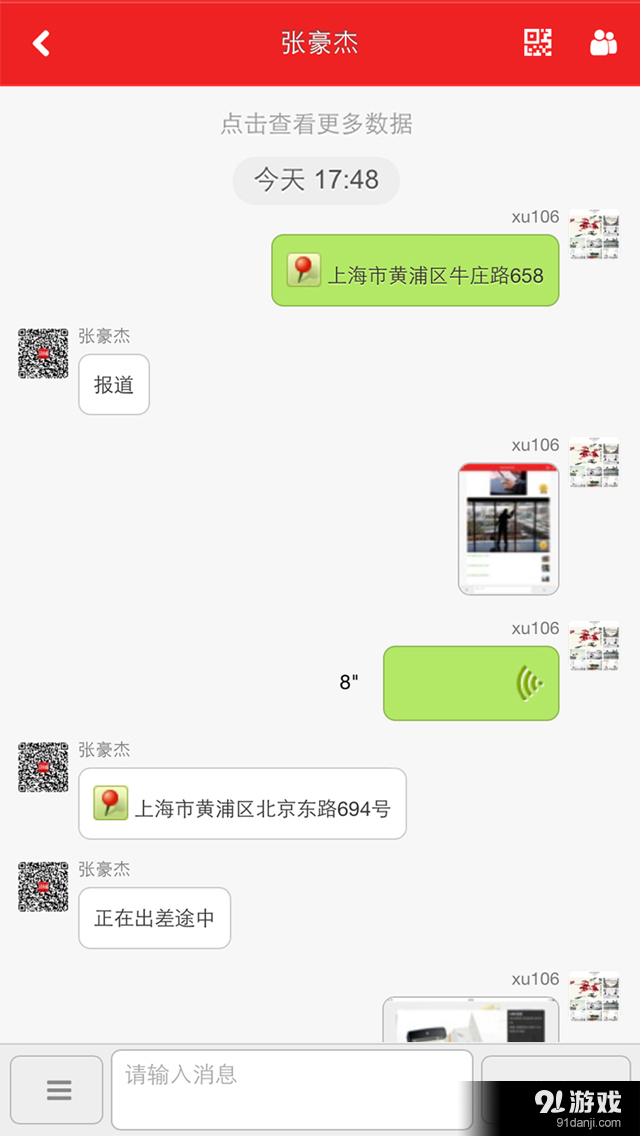640x1136 pixels.
Task: Go back using the header arrow
Action: [x=41, y=43]
